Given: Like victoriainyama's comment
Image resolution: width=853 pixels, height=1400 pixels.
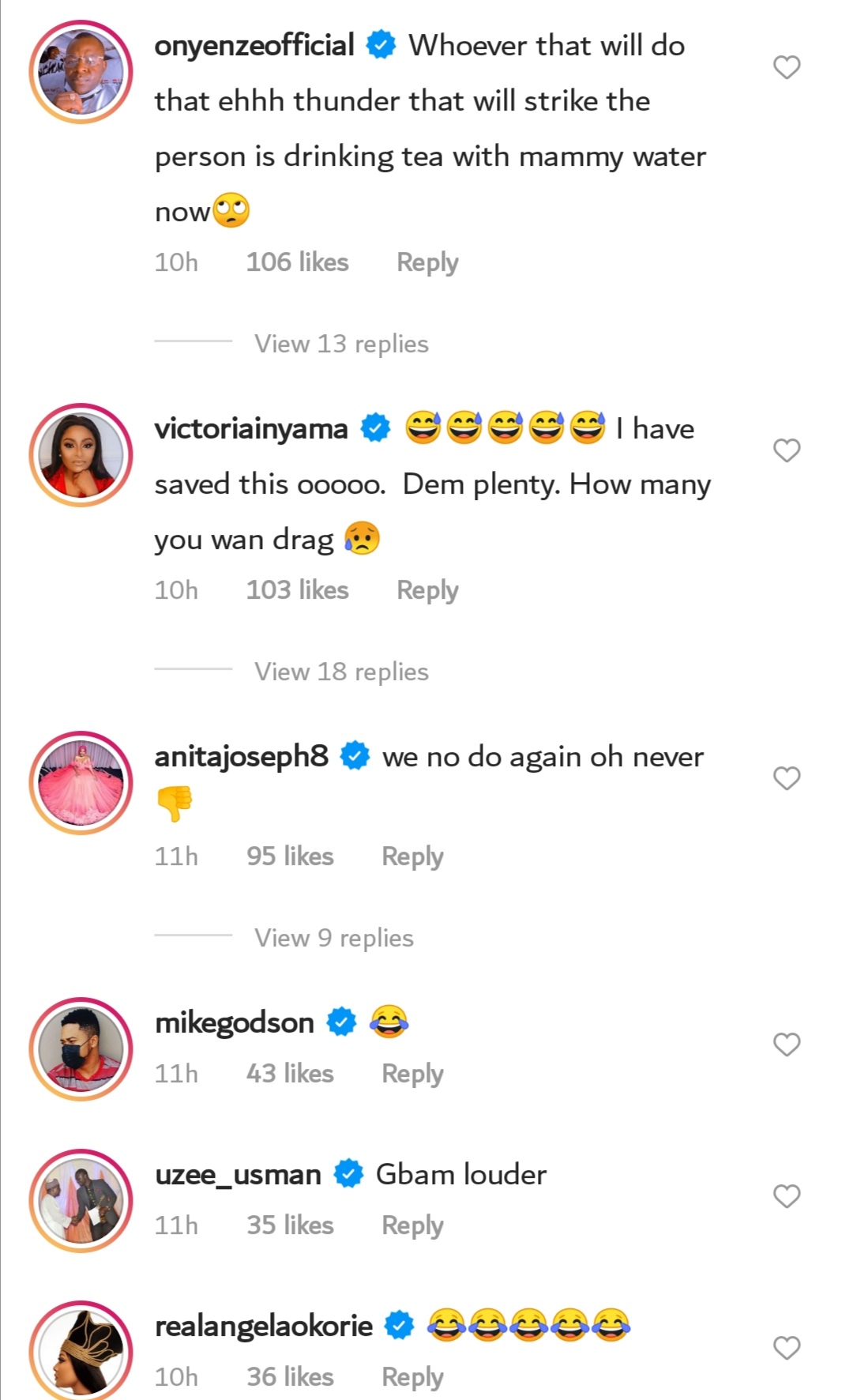Looking at the screenshot, I should pyautogui.click(x=786, y=451).
